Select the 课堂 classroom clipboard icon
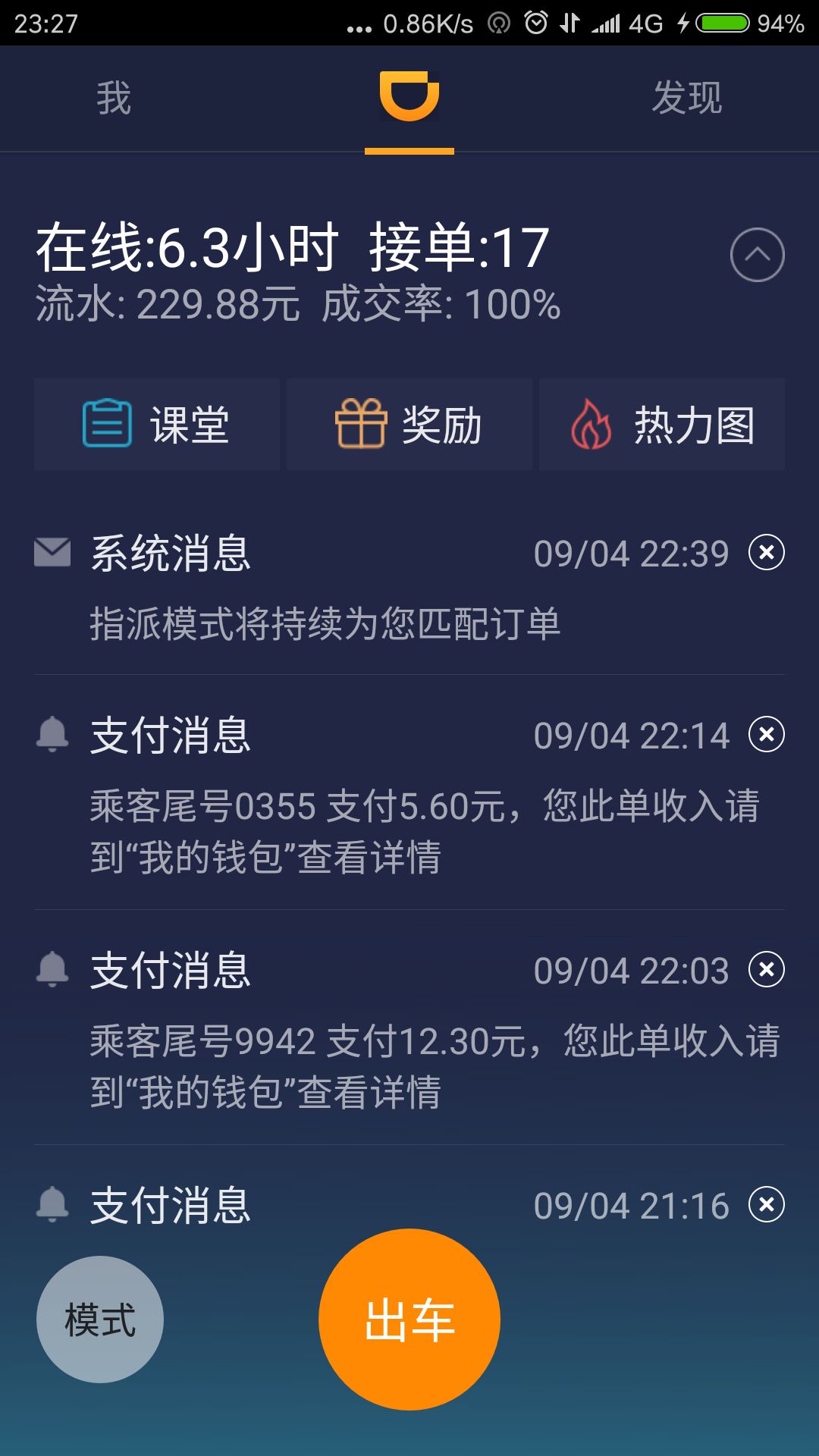Screen dimensions: 819x1456 pos(106,423)
